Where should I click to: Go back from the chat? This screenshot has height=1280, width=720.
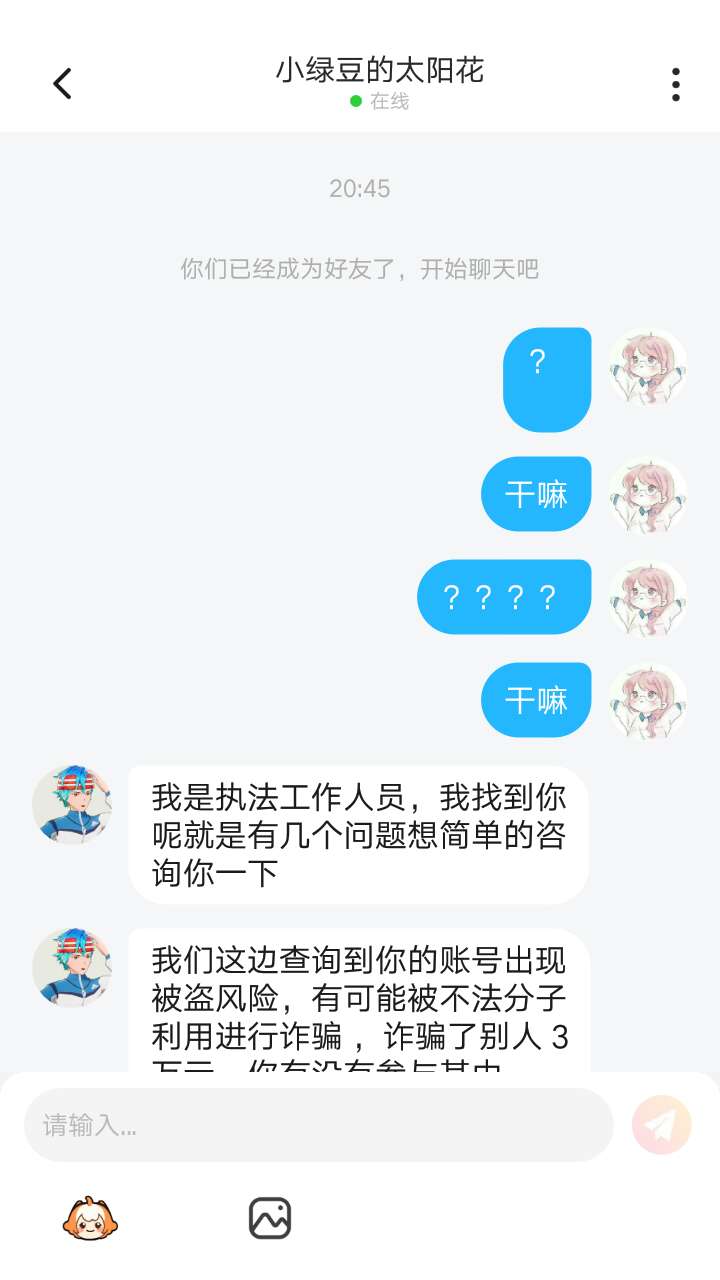[62, 84]
